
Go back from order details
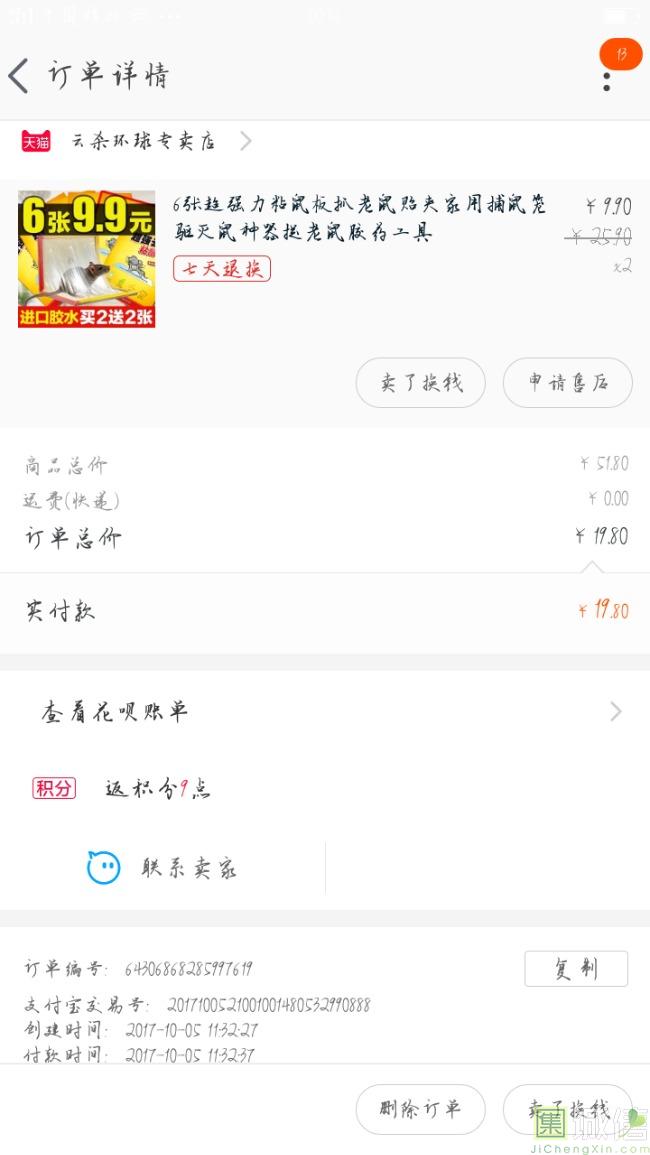[19, 76]
